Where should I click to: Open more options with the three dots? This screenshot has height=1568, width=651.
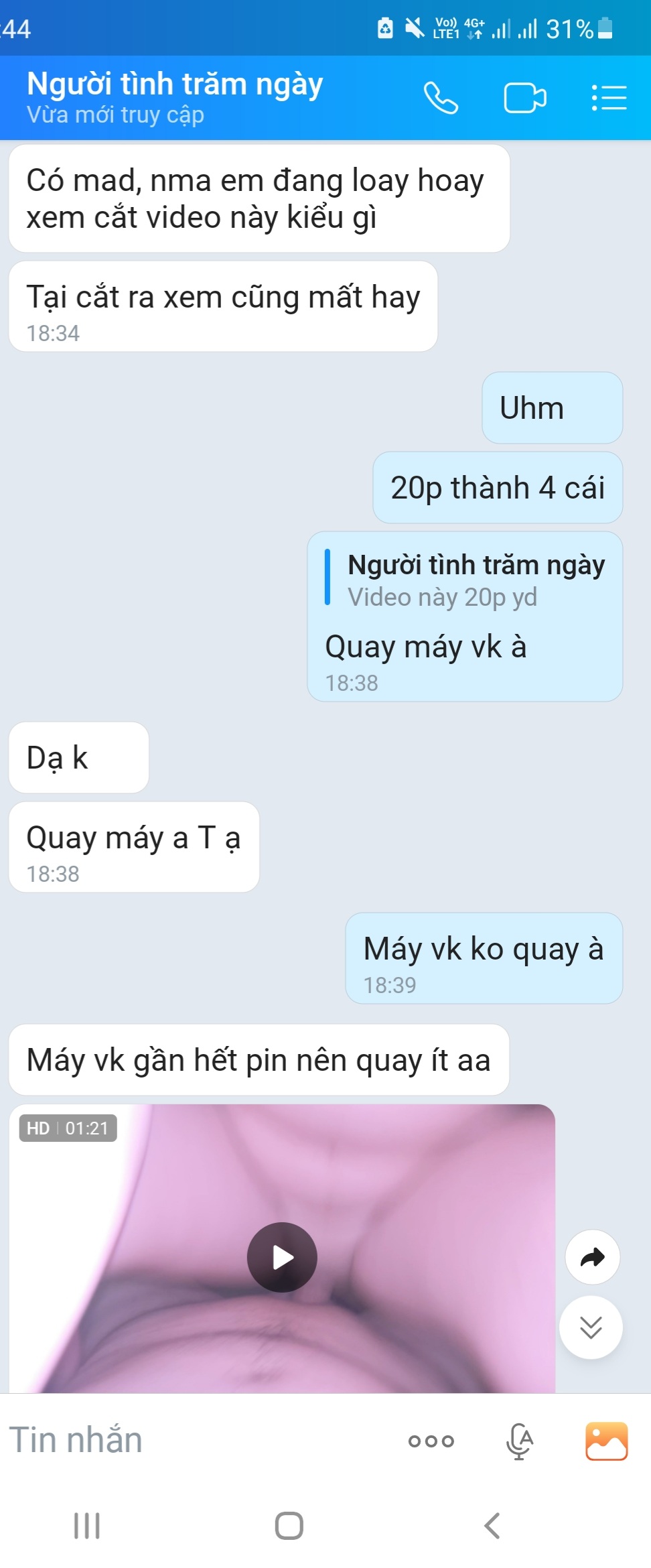pyautogui.click(x=431, y=1441)
